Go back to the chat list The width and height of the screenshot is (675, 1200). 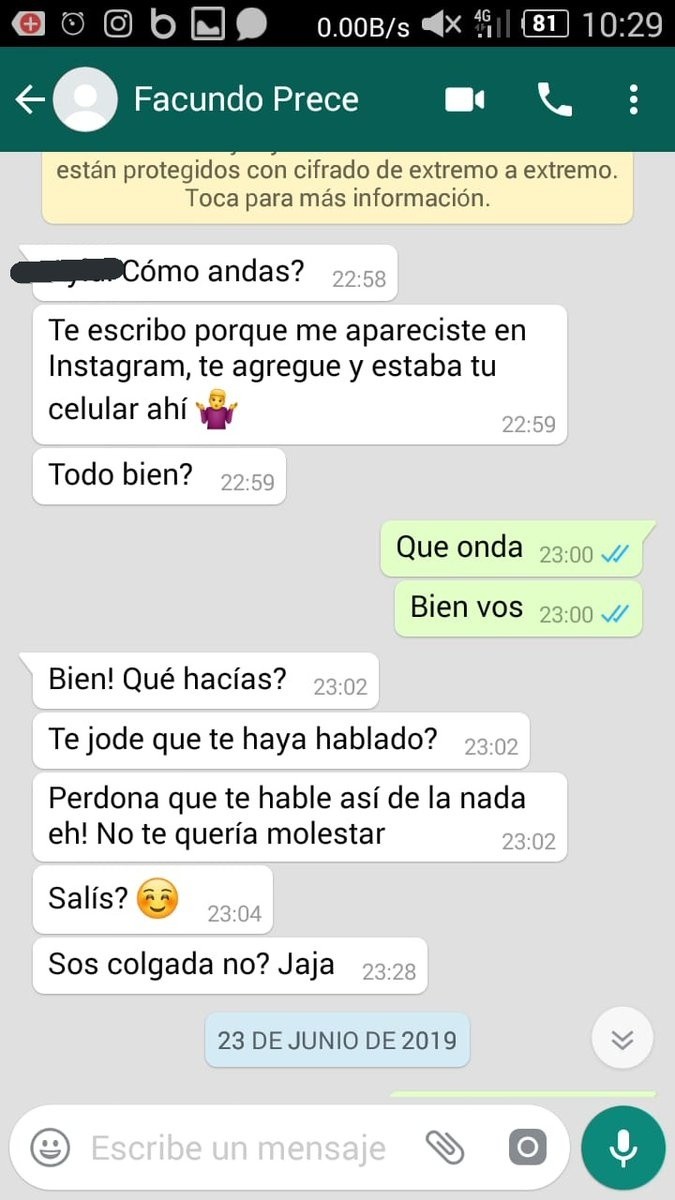tap(30, 99)
